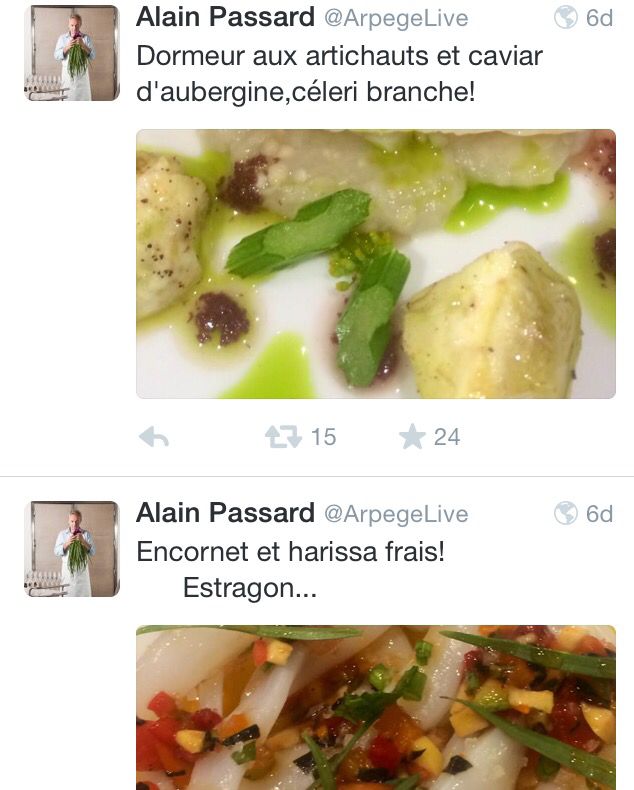The image size is (634, 790).
Task: Favorite the Dormeur aux artichauts tweet
Action: tap(412, 437)
